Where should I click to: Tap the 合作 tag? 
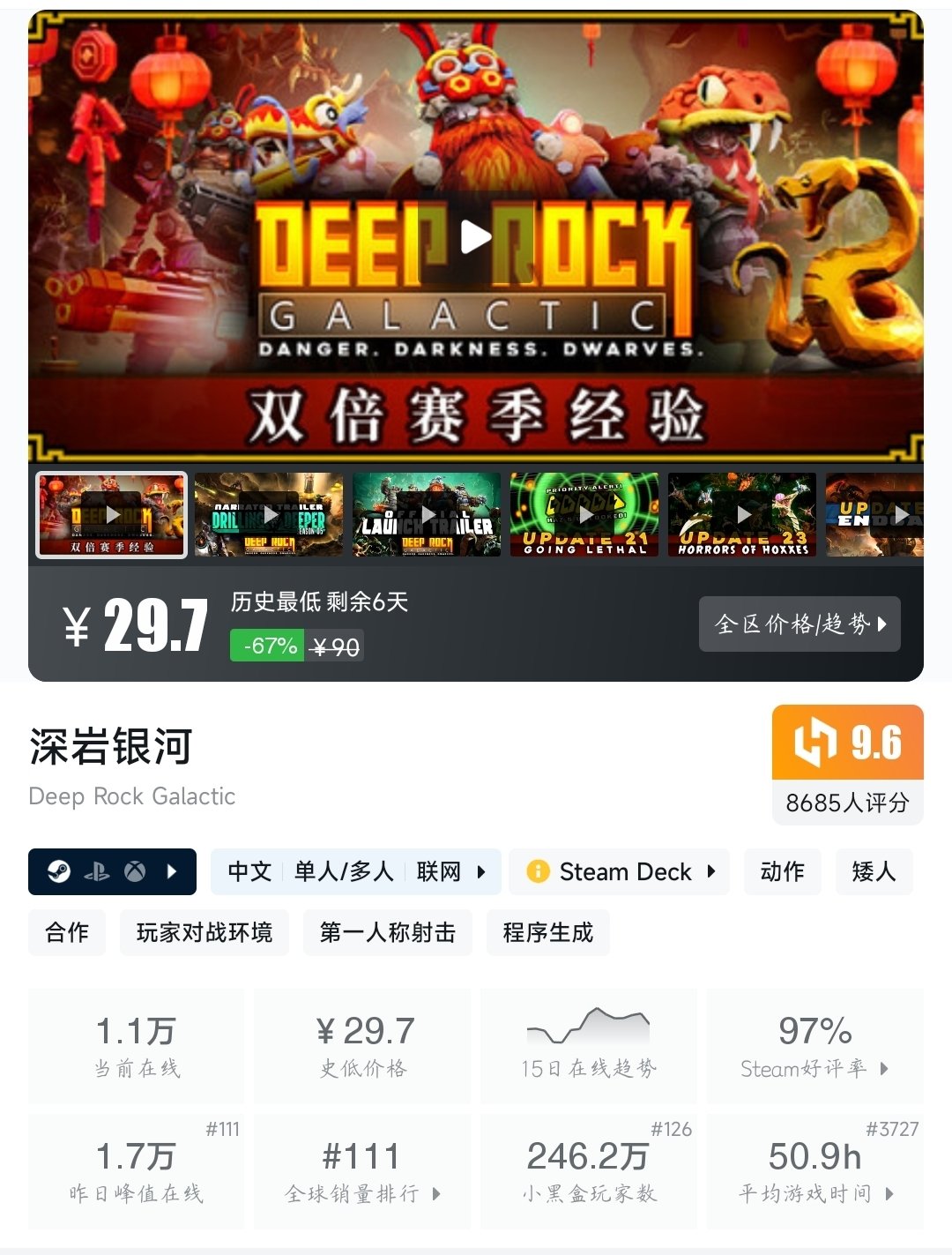pyautogui.click(x=67, y=933)
